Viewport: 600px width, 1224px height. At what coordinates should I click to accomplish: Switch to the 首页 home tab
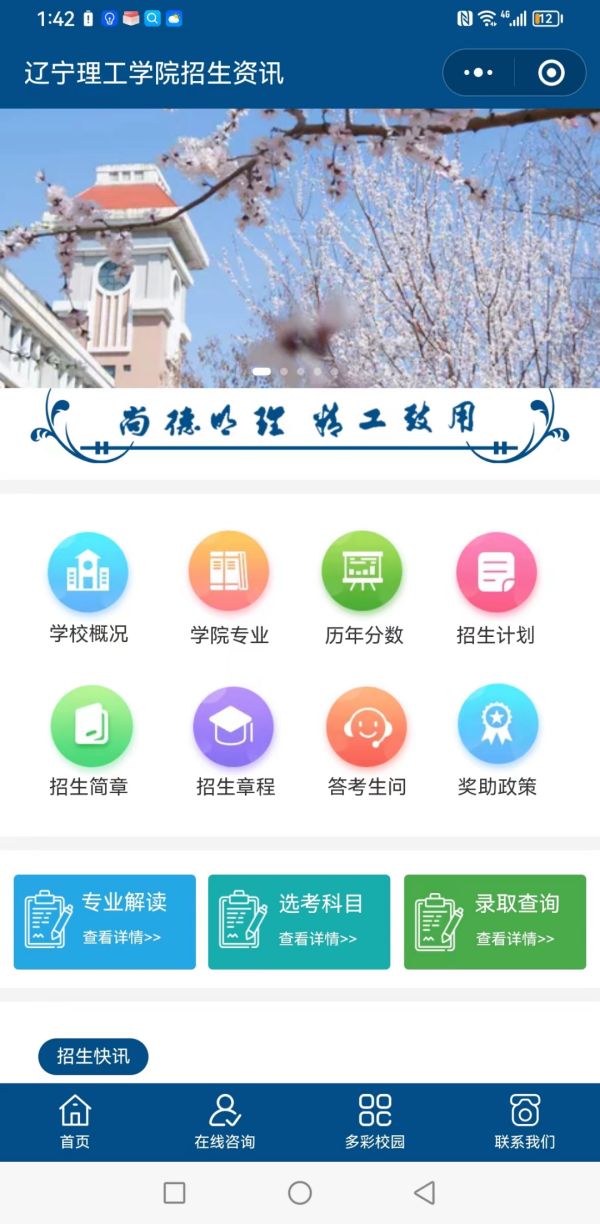click(x=75, y=1122)
